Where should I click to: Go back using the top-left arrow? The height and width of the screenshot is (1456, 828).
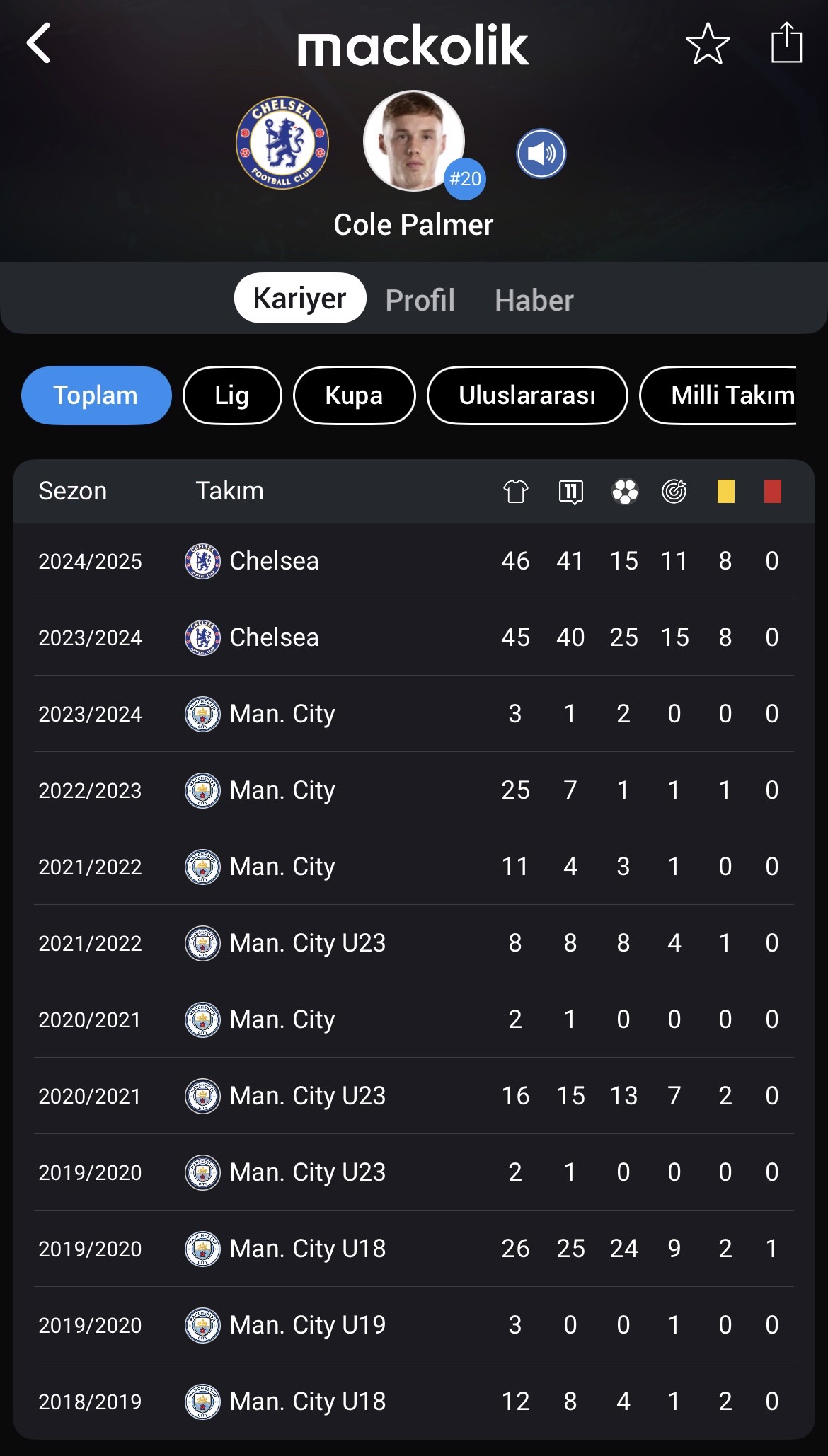coord(39,44)
